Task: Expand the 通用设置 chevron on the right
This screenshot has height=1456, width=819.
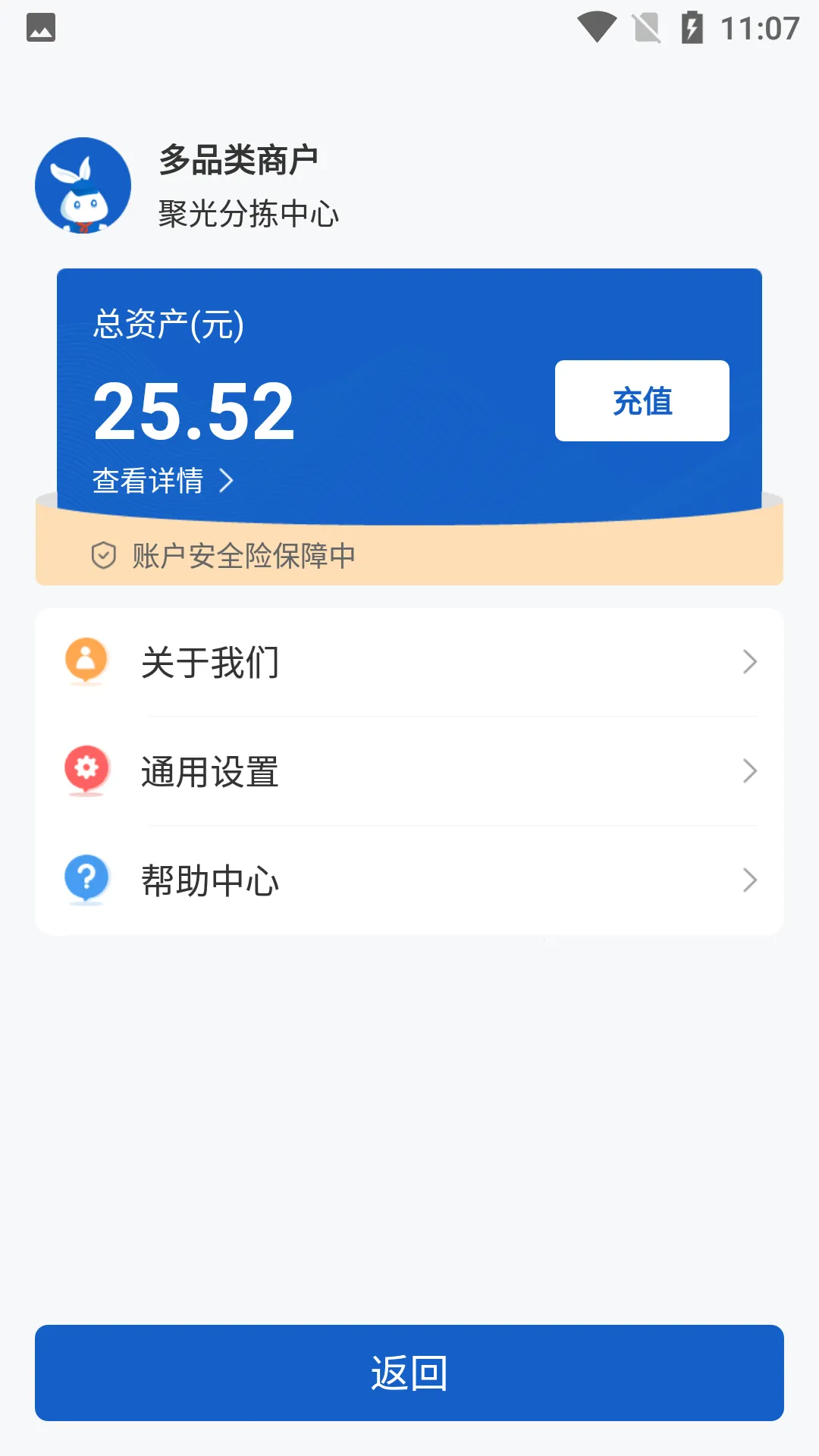Action: tap(750, 770)
